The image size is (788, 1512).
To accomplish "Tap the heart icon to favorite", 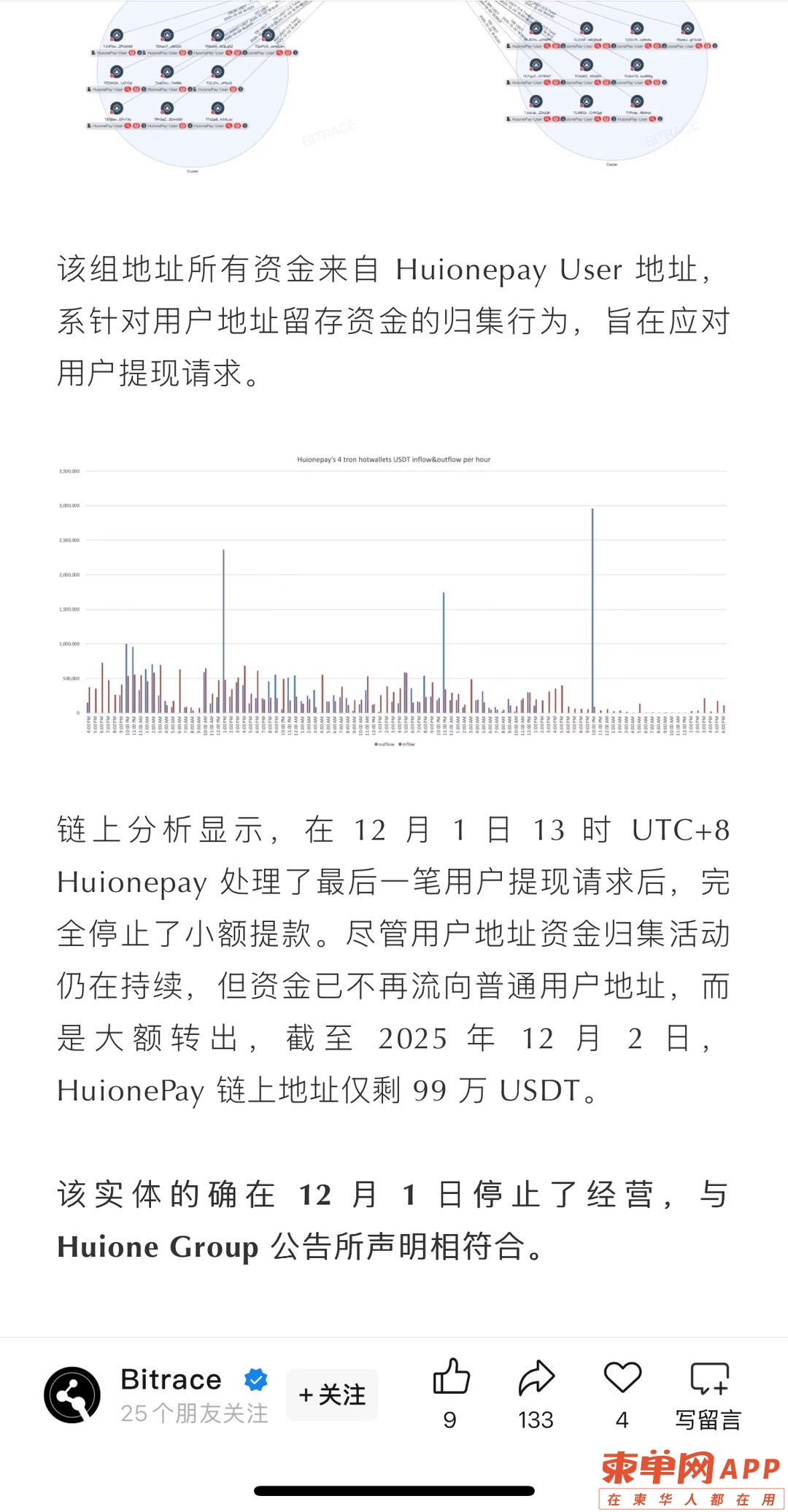I will pyautogui.click(x=622, y=1377).
